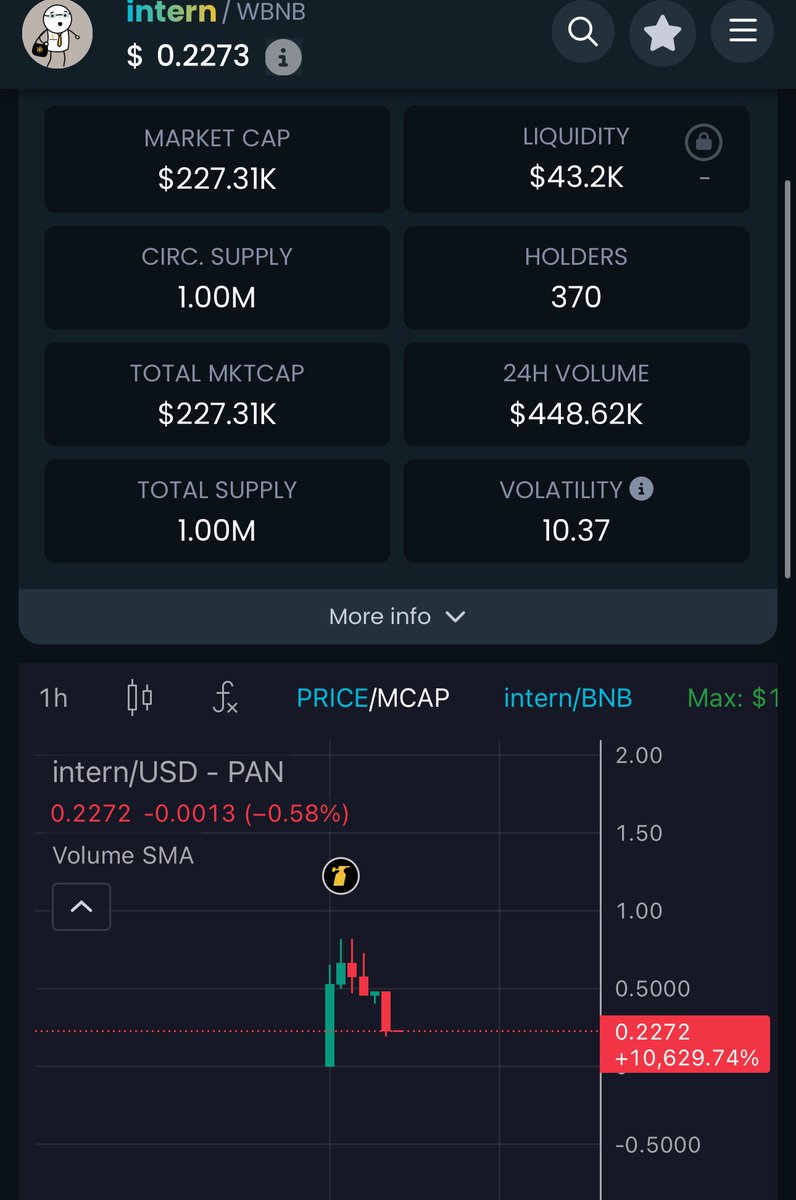The height and width of the screenshot is (1200, 796).
Task: Open the chart indicators fx button
Action: pos(225,697)
